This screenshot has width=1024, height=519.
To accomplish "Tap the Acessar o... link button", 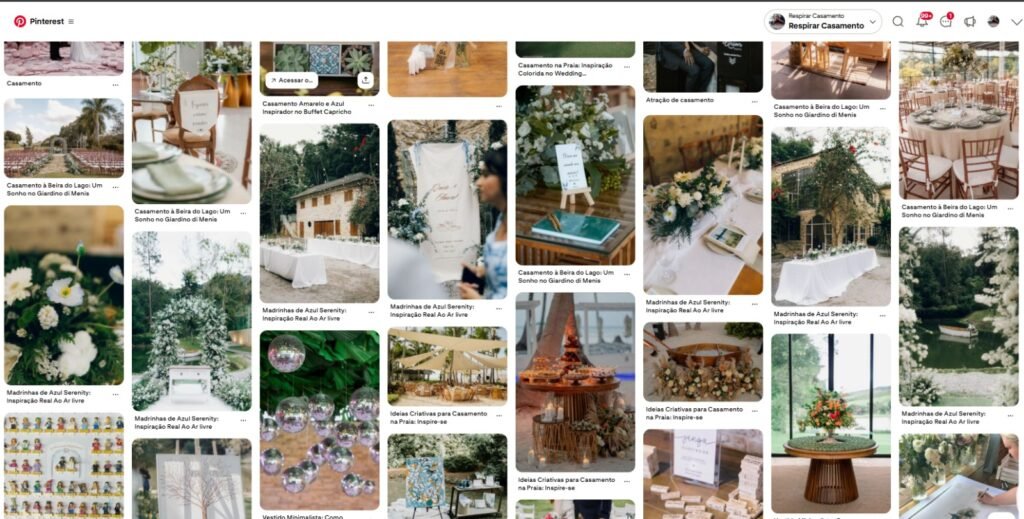I will [291, 80].
